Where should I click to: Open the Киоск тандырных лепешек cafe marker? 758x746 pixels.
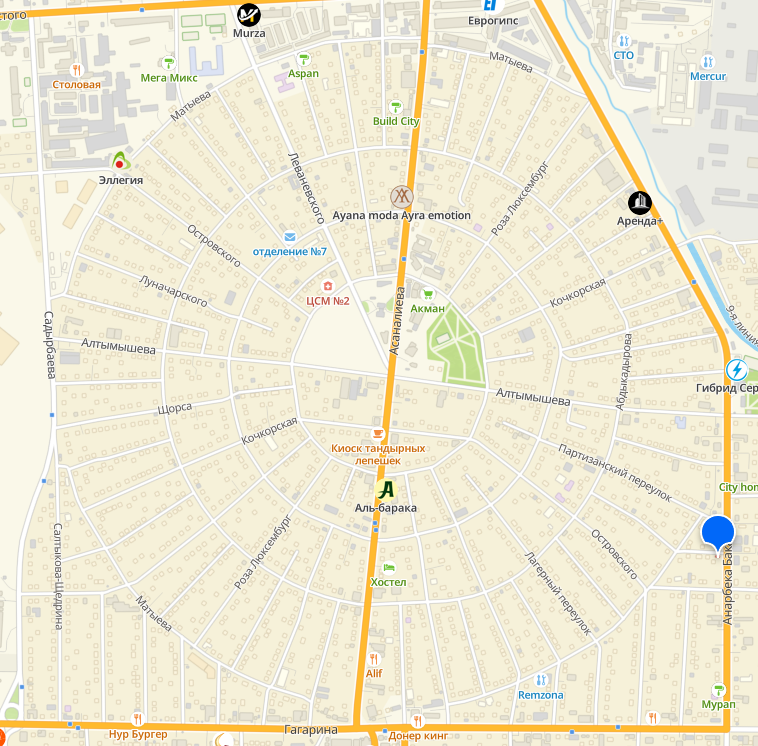378,432
